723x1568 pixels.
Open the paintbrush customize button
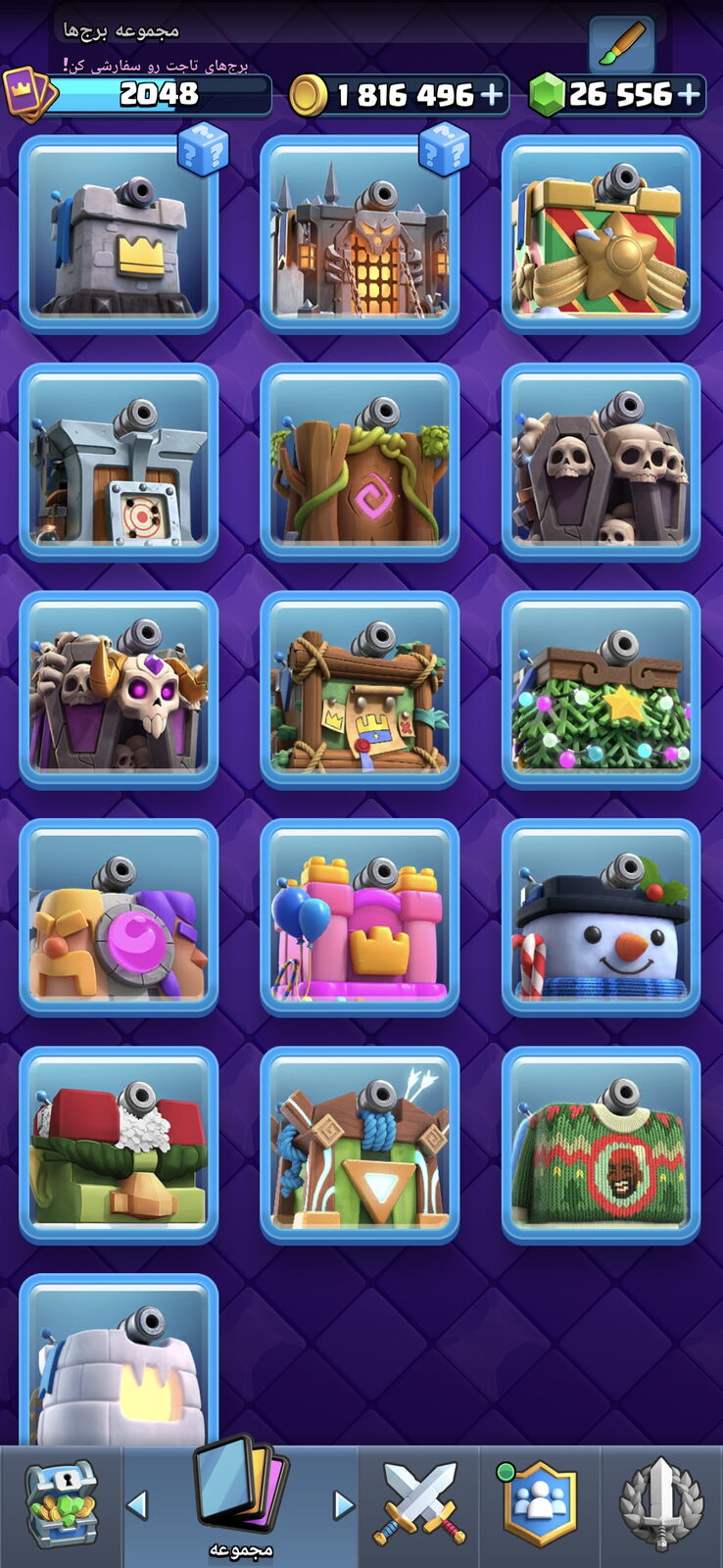[622, 44]
